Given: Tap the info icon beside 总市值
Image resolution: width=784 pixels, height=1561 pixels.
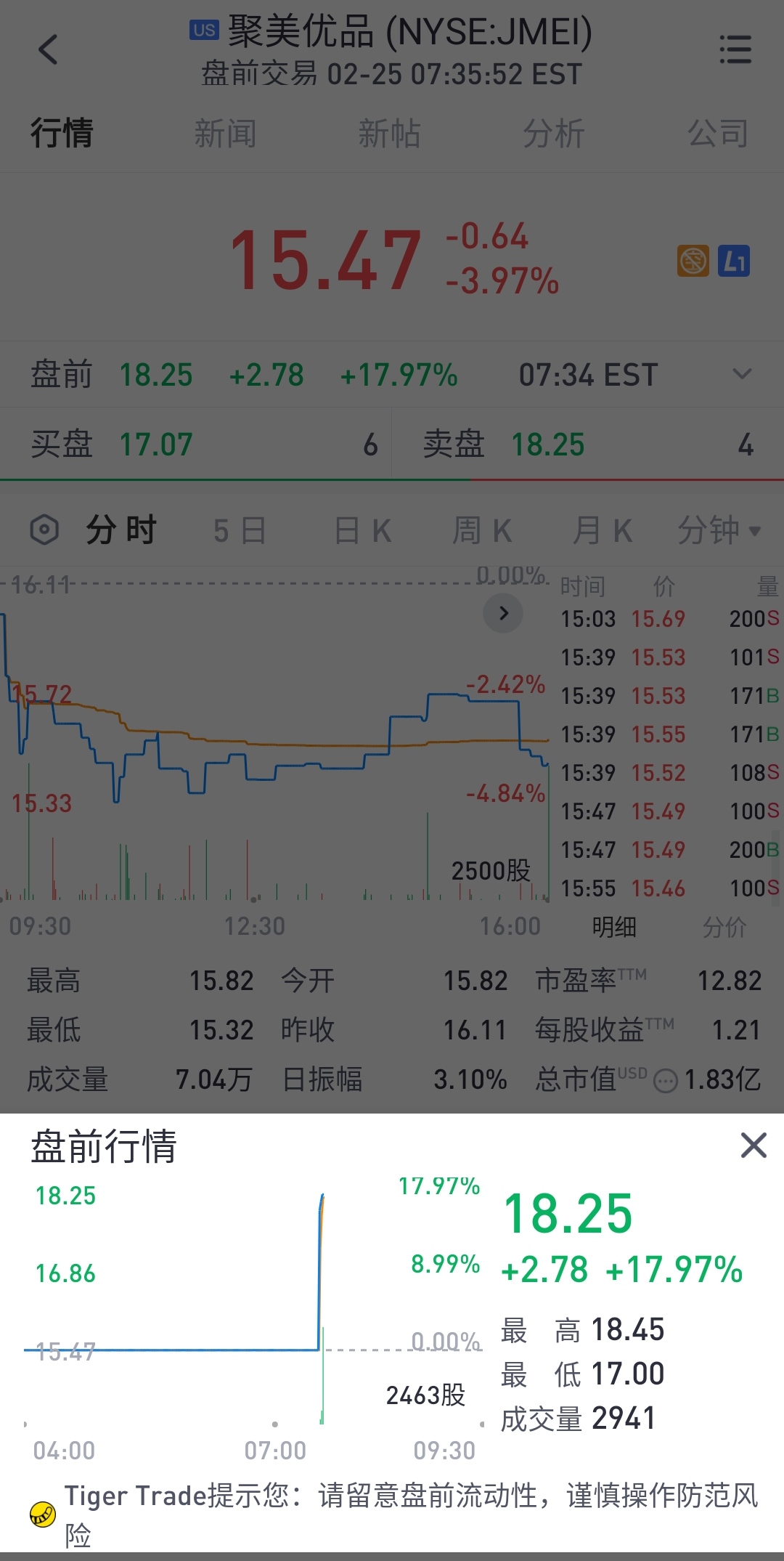Looking at the screenshot, I should (666, 1081).
